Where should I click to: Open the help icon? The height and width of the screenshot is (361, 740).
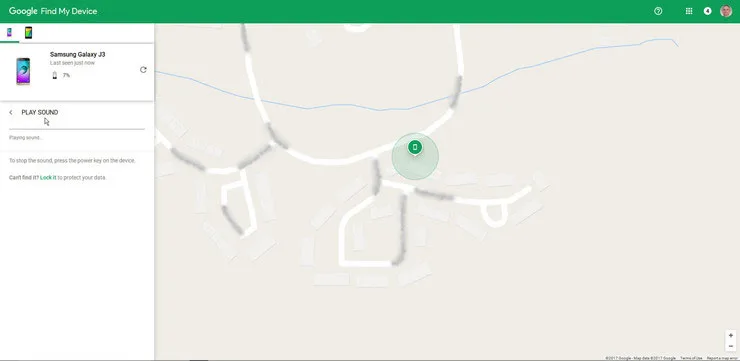(658, 11)
